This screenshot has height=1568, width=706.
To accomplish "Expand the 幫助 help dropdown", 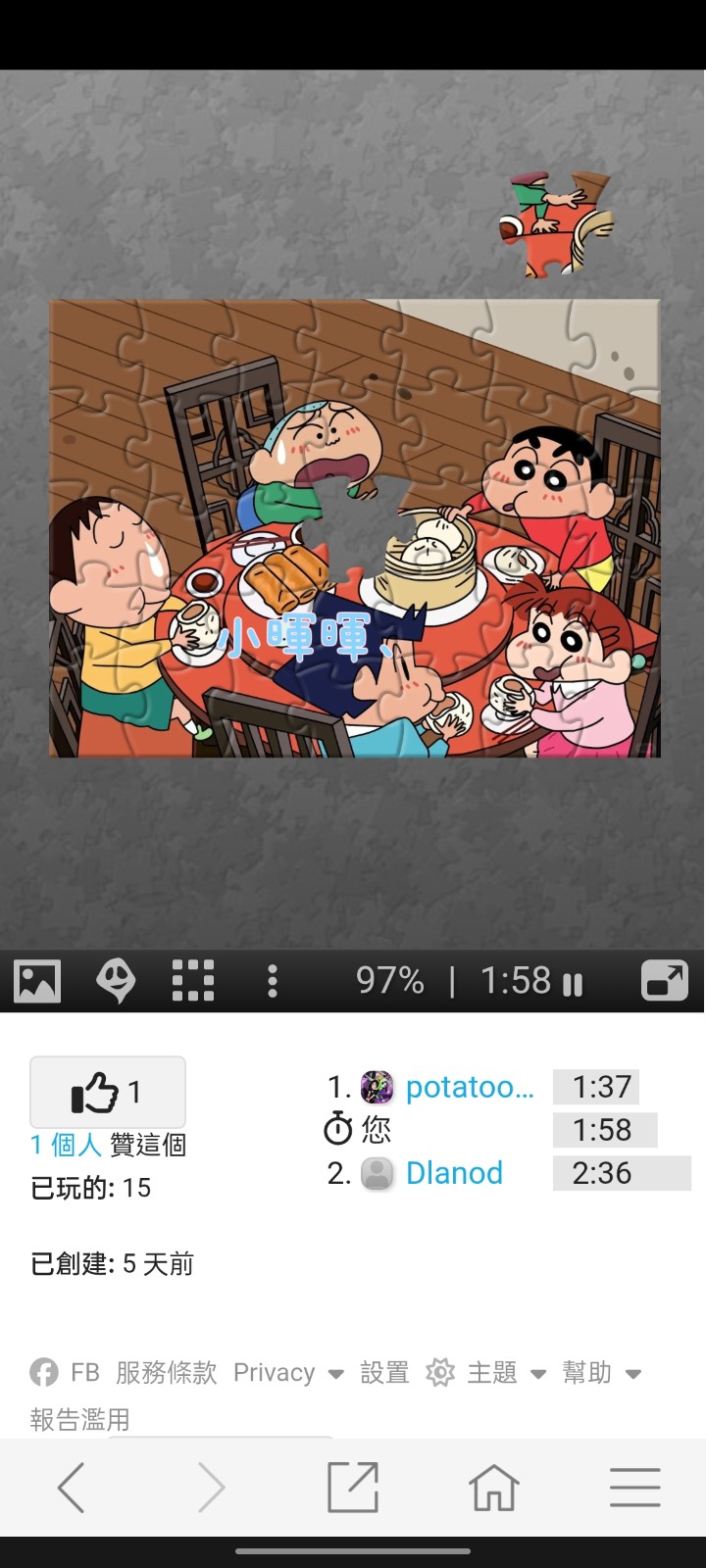I will click(601, 1372).
